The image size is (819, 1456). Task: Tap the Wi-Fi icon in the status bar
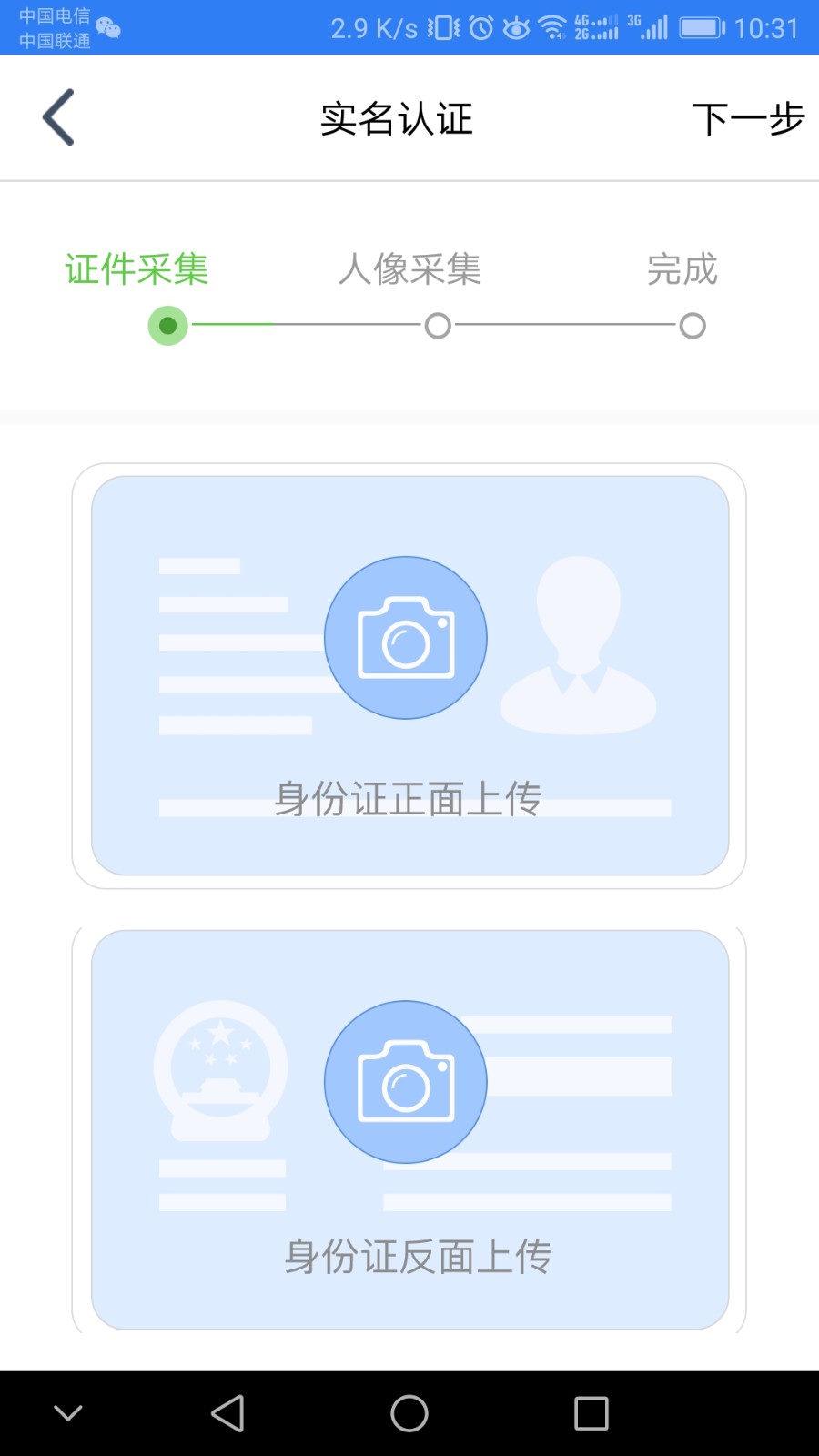(553, 27)
